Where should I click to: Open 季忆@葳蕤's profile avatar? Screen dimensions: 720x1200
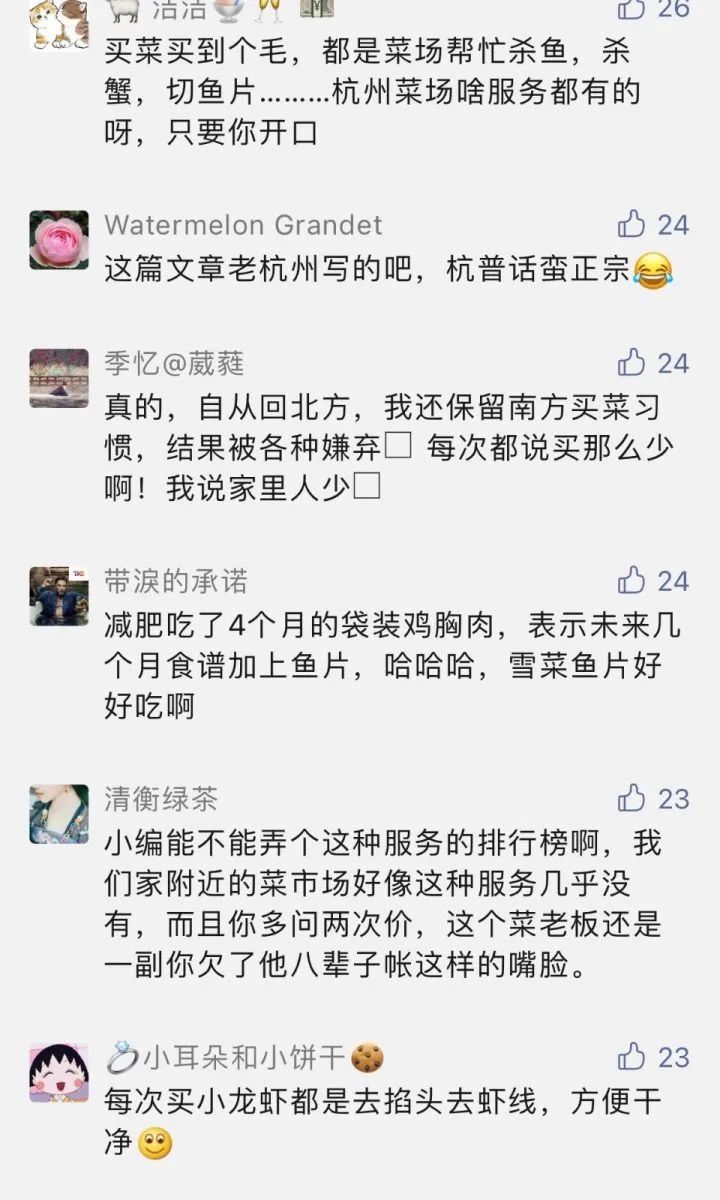59,378
